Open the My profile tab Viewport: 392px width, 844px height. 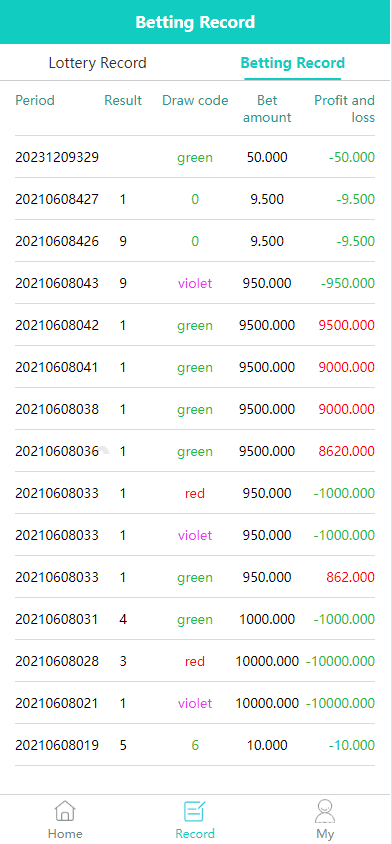point(325,819)
